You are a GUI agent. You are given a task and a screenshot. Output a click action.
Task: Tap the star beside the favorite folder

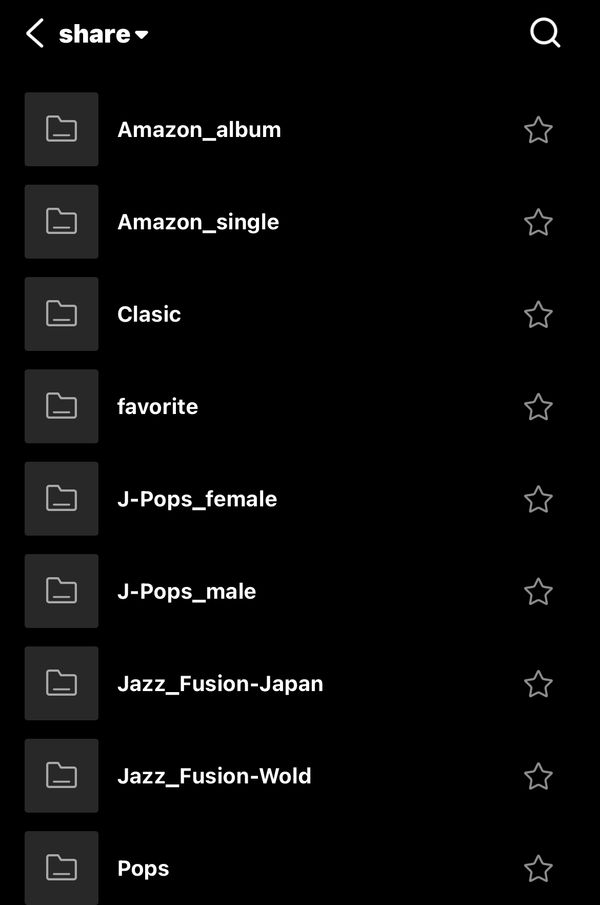(538, 407)
